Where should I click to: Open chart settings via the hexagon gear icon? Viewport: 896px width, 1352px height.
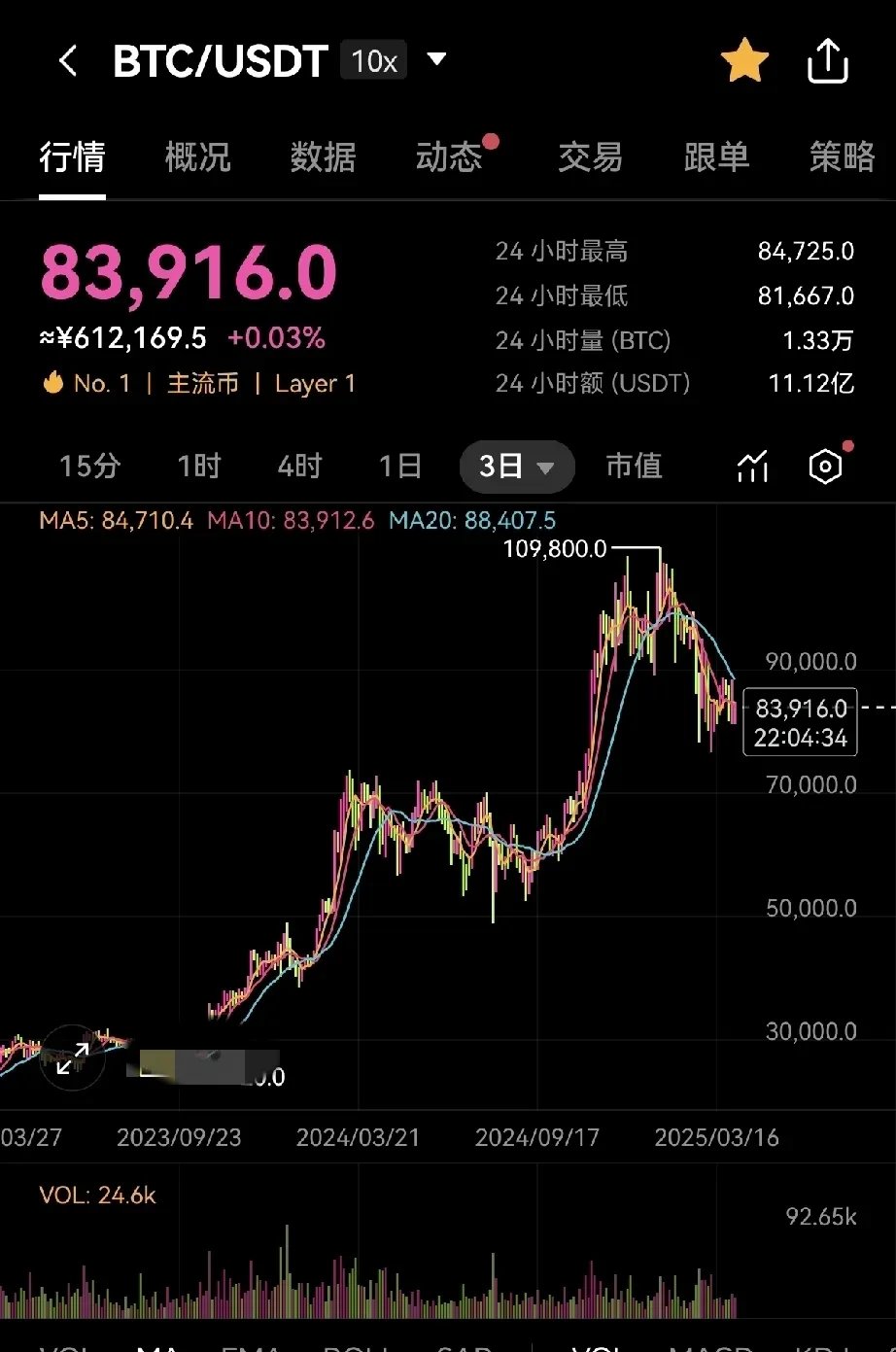point(825,467)
